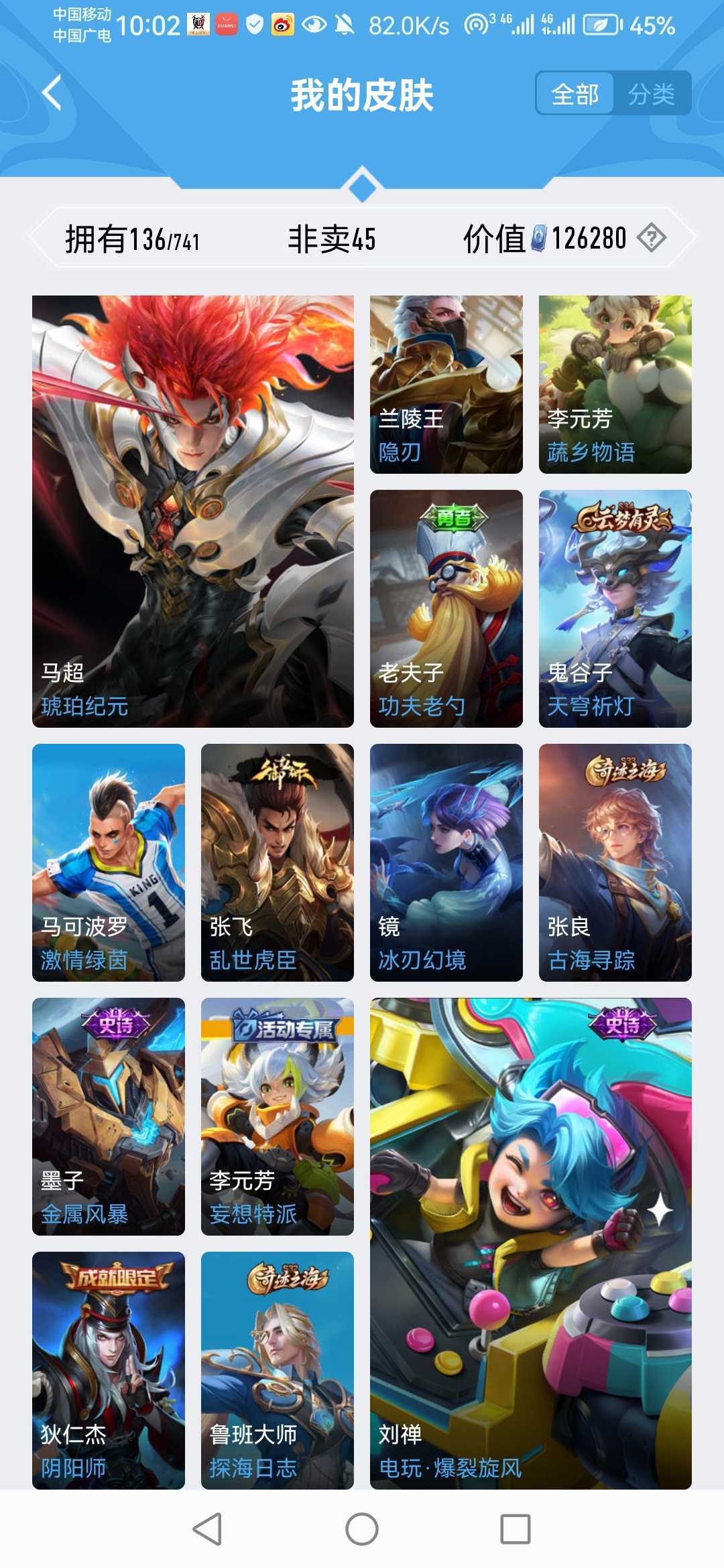The width and height of the screenshot is (724, 1568).
Task: Go back using the top-left arrow
Action: pos(52,93)
